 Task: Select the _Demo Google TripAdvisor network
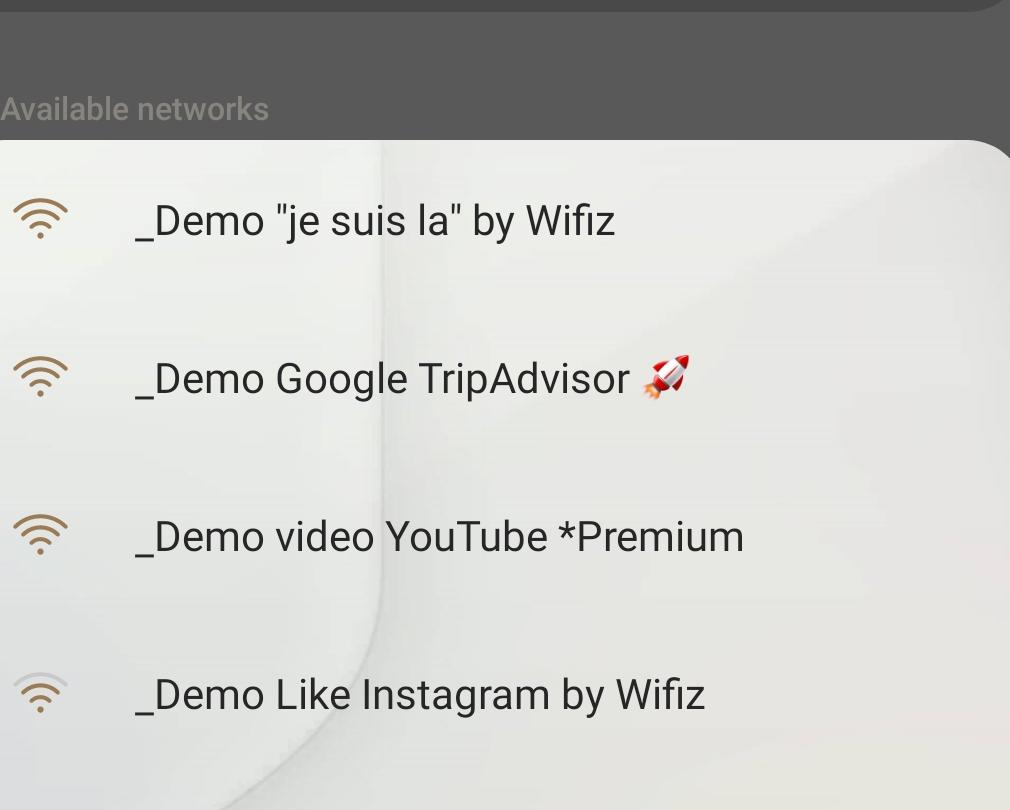[x=410, y=379]
